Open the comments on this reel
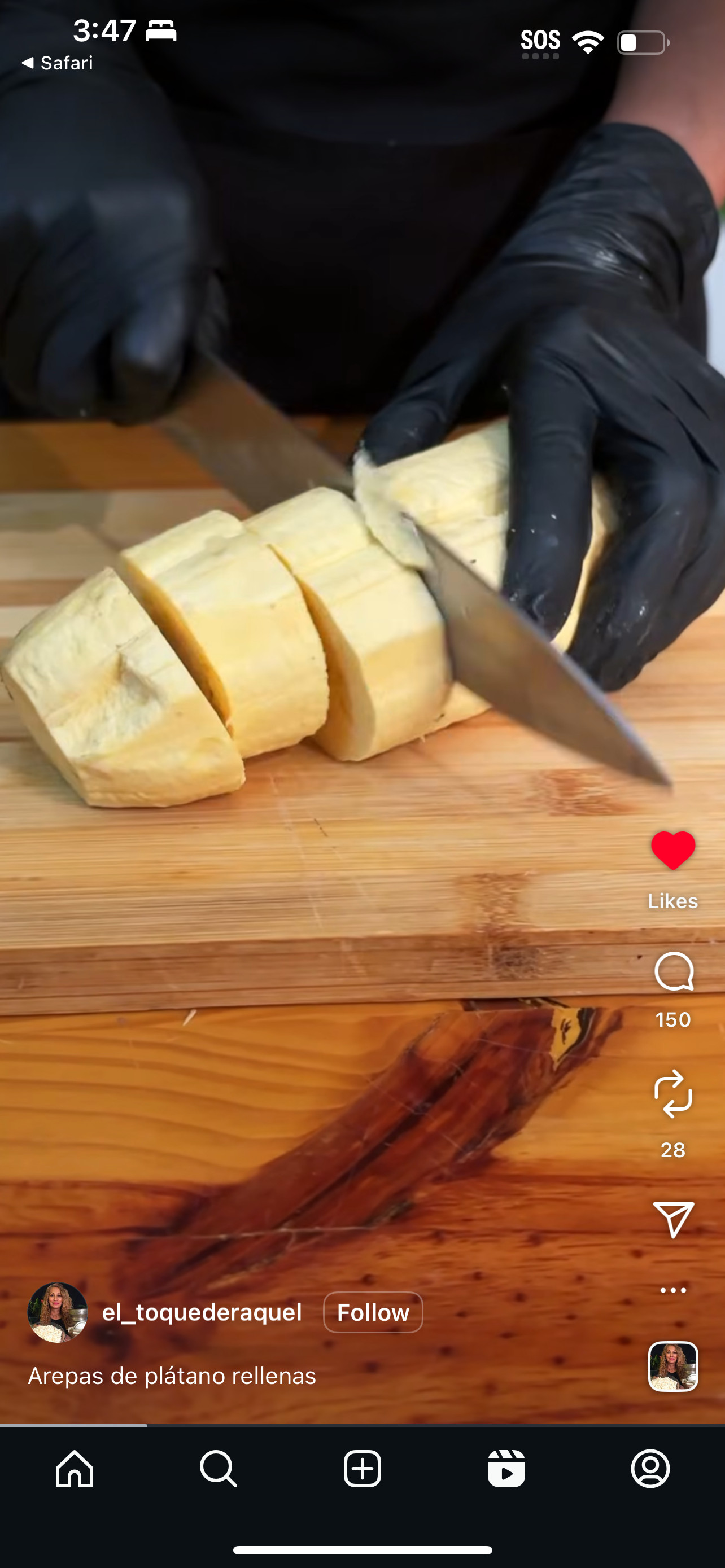Viewport: 725px width, 1568px height. (673, 972)
